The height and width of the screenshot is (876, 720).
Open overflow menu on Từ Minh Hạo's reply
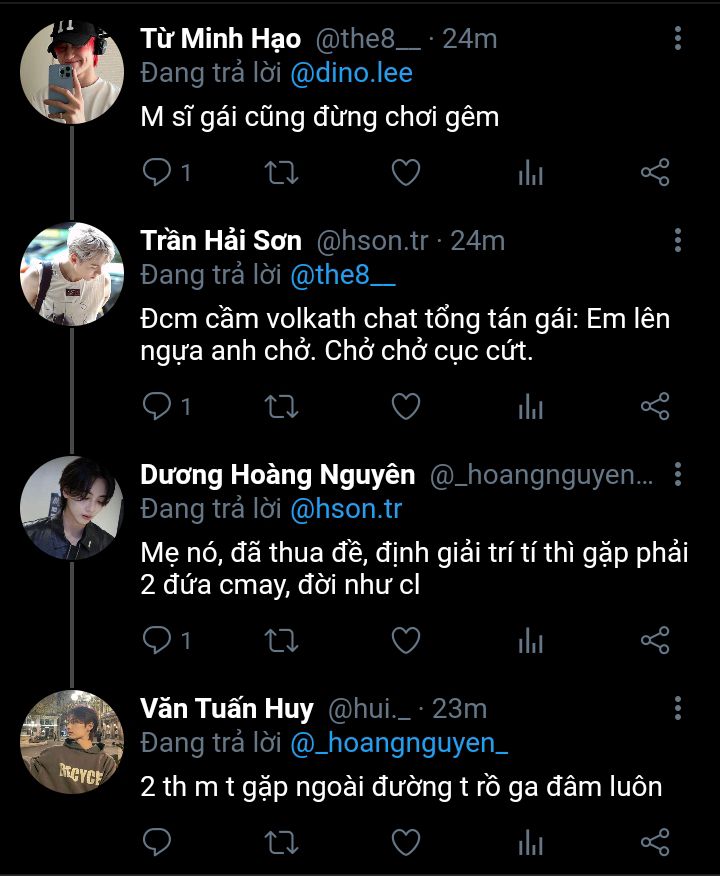click(x=678, y=39)
